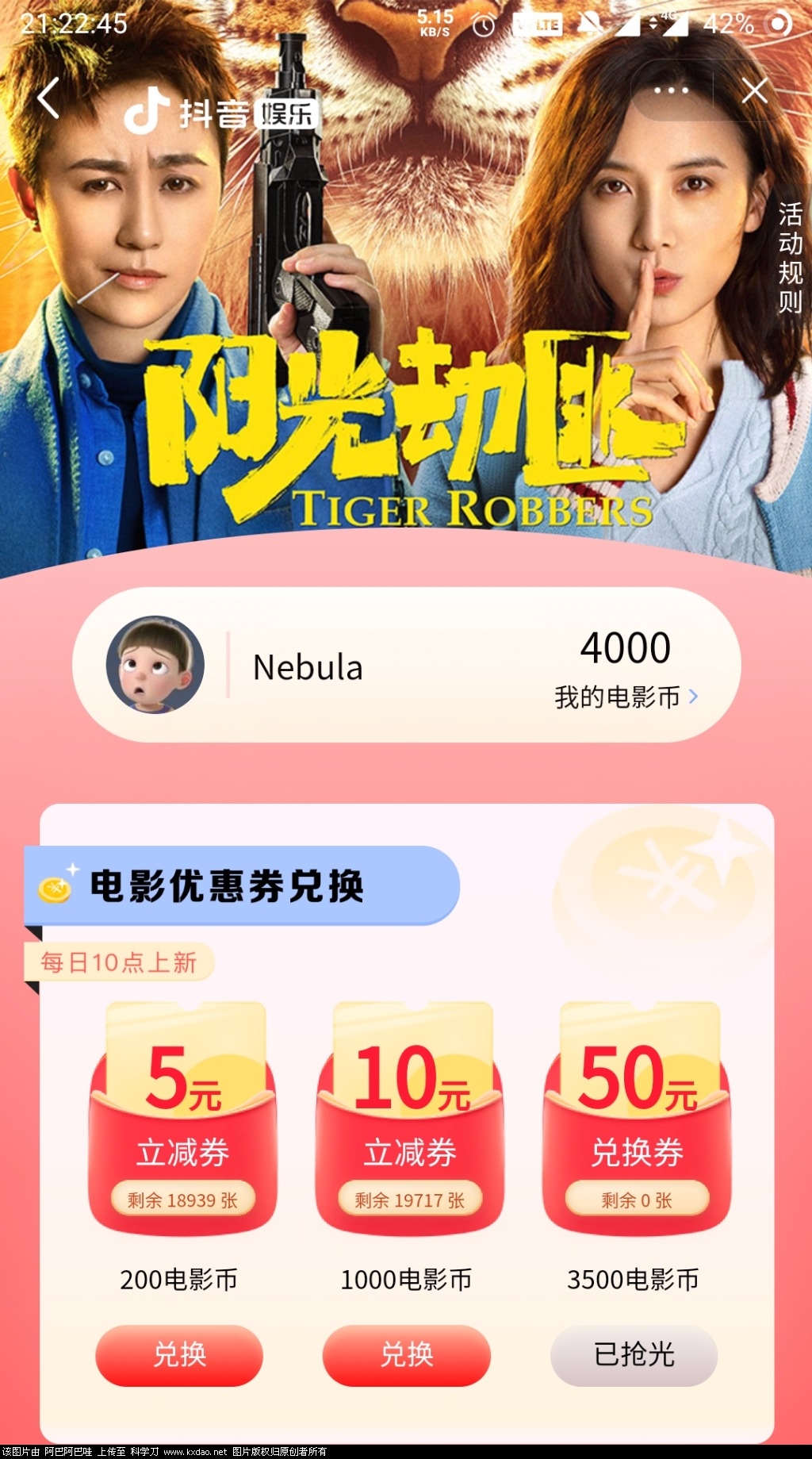Tap the 每日10点上新 banner label
The width and height of the screenshot is (812, 1459).
pyautogui.click(x=121, y=960)
